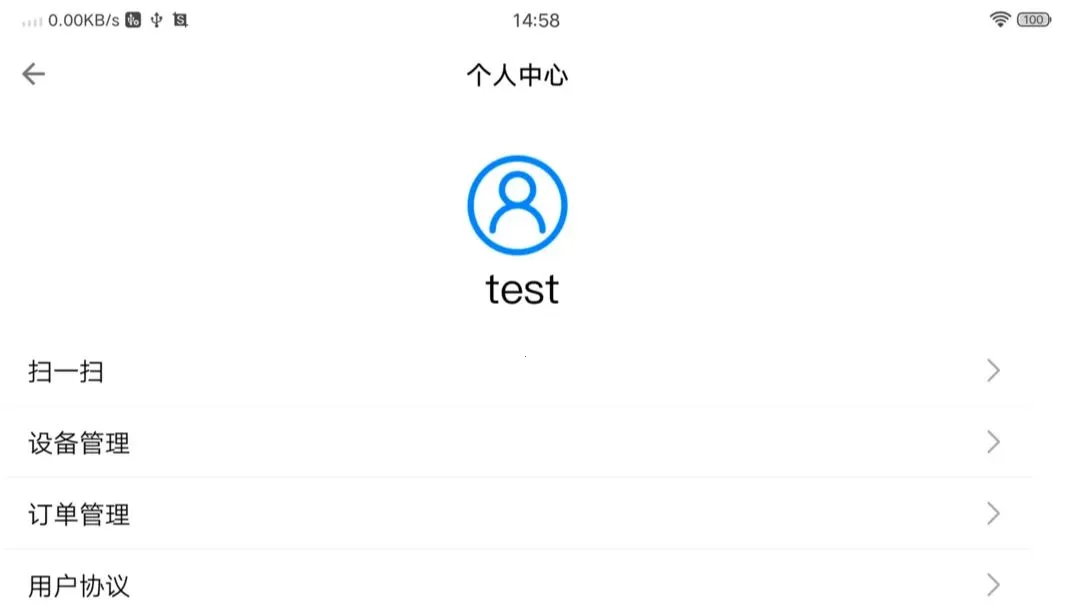Tap the blue profile avatar
The width and height of the screenshot is (1080, 609).
click(517, 205)
